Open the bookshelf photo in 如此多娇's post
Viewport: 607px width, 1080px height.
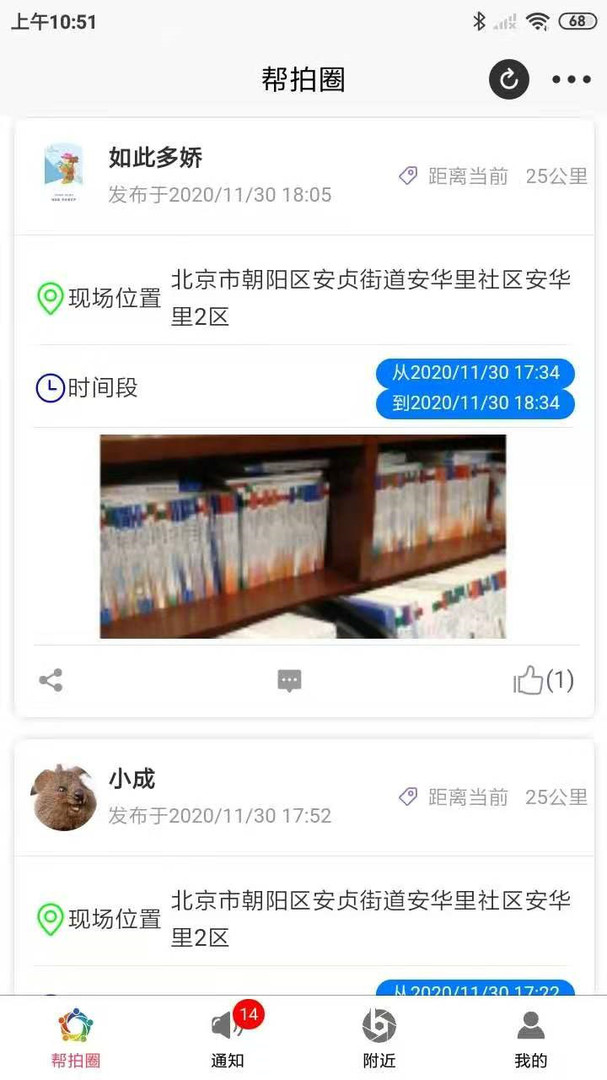click(303, 536)
